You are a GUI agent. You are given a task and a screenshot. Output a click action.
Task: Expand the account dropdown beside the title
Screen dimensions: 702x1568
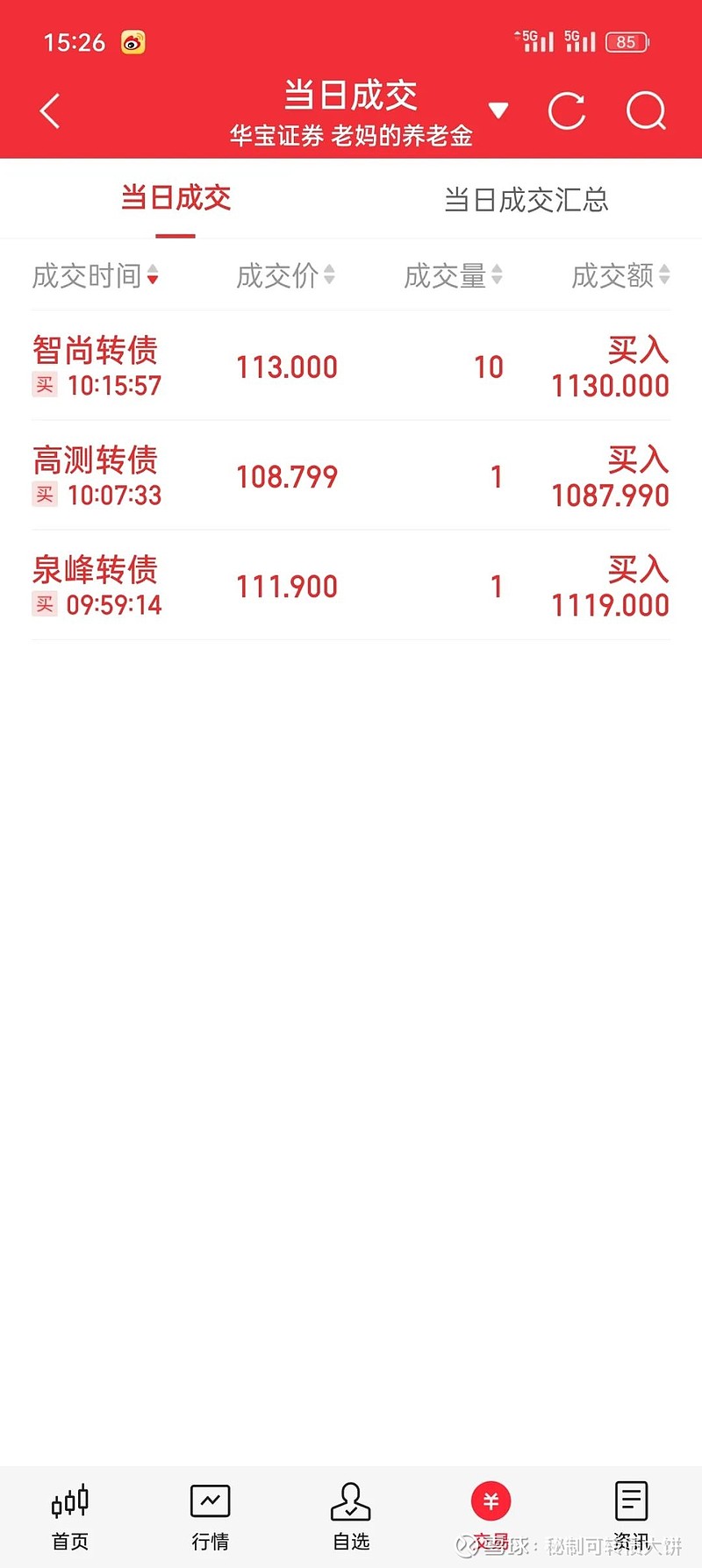[x=498, y=110]
